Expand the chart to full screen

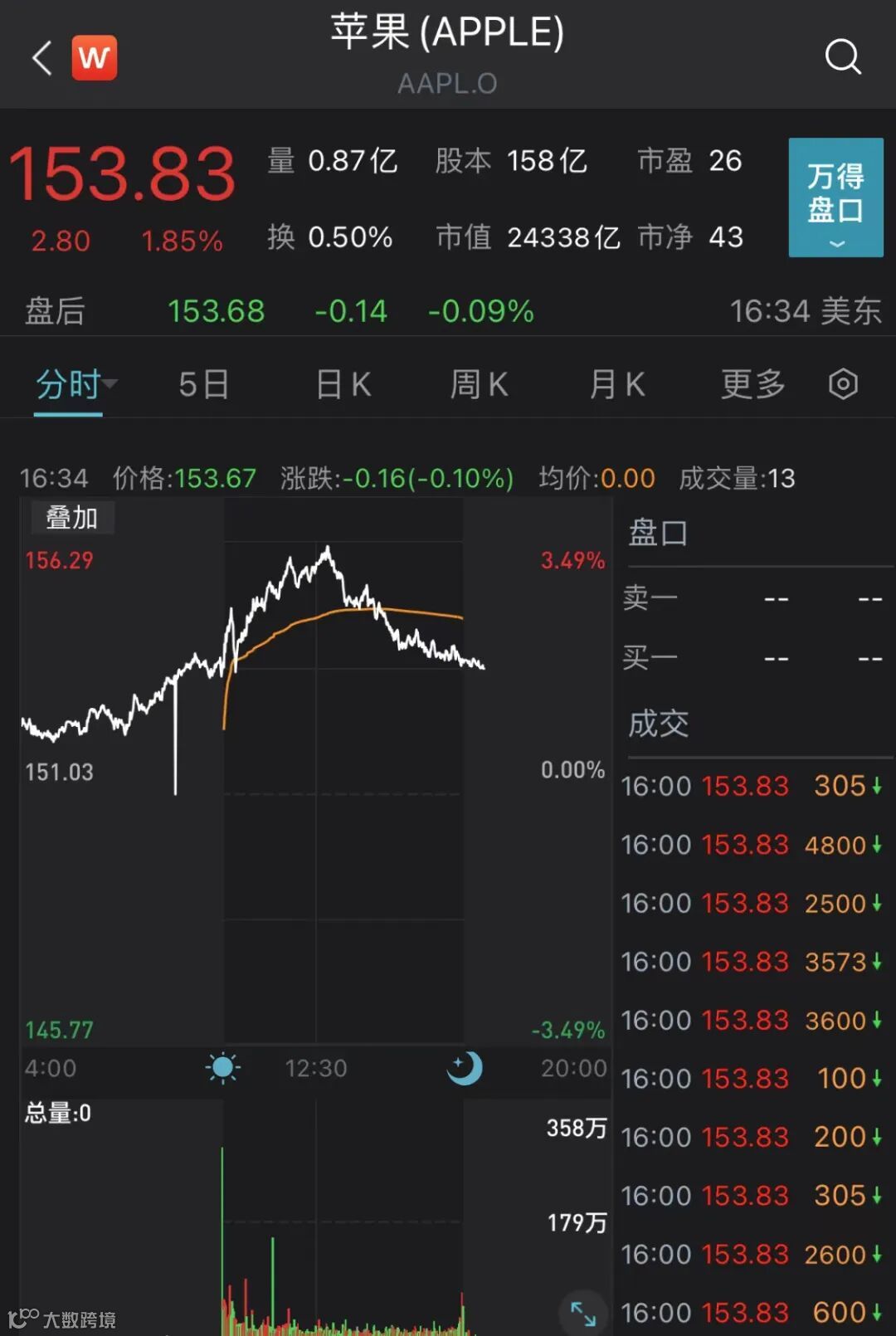click(583, 1314)
